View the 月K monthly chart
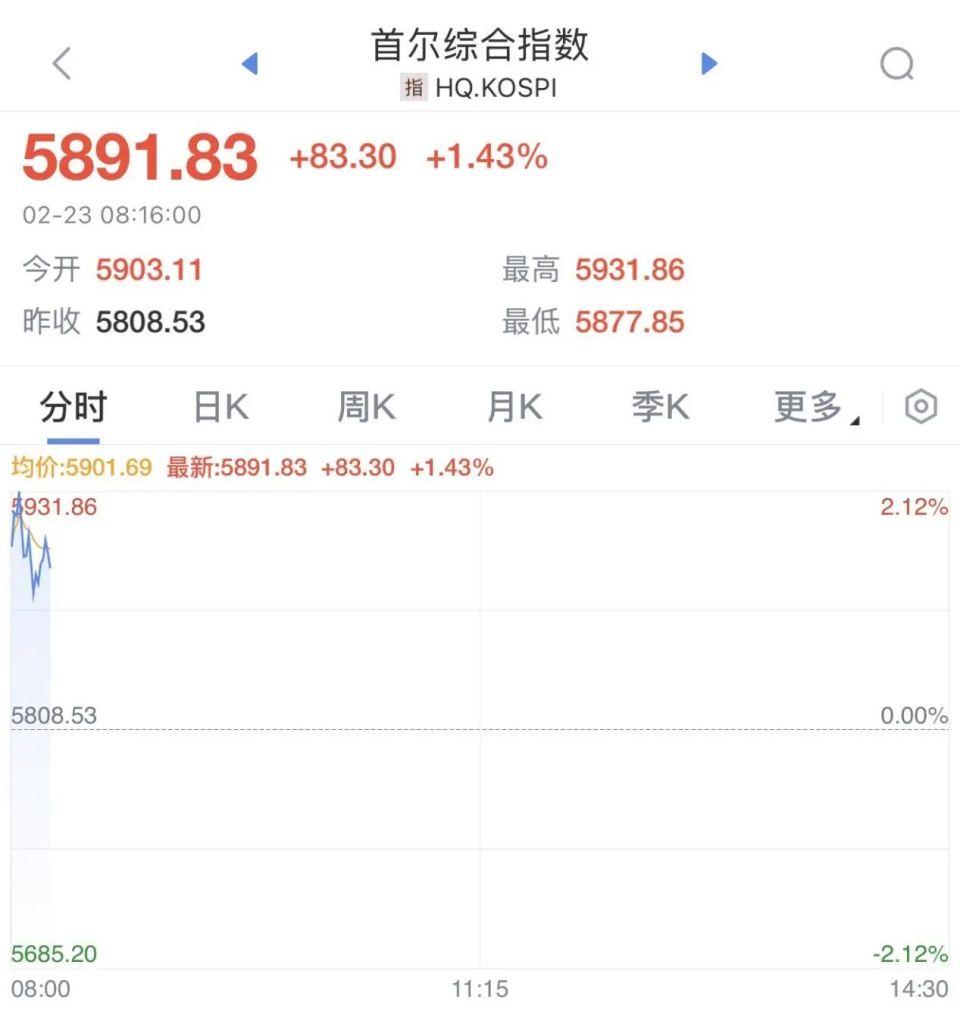 pos(513,405)
